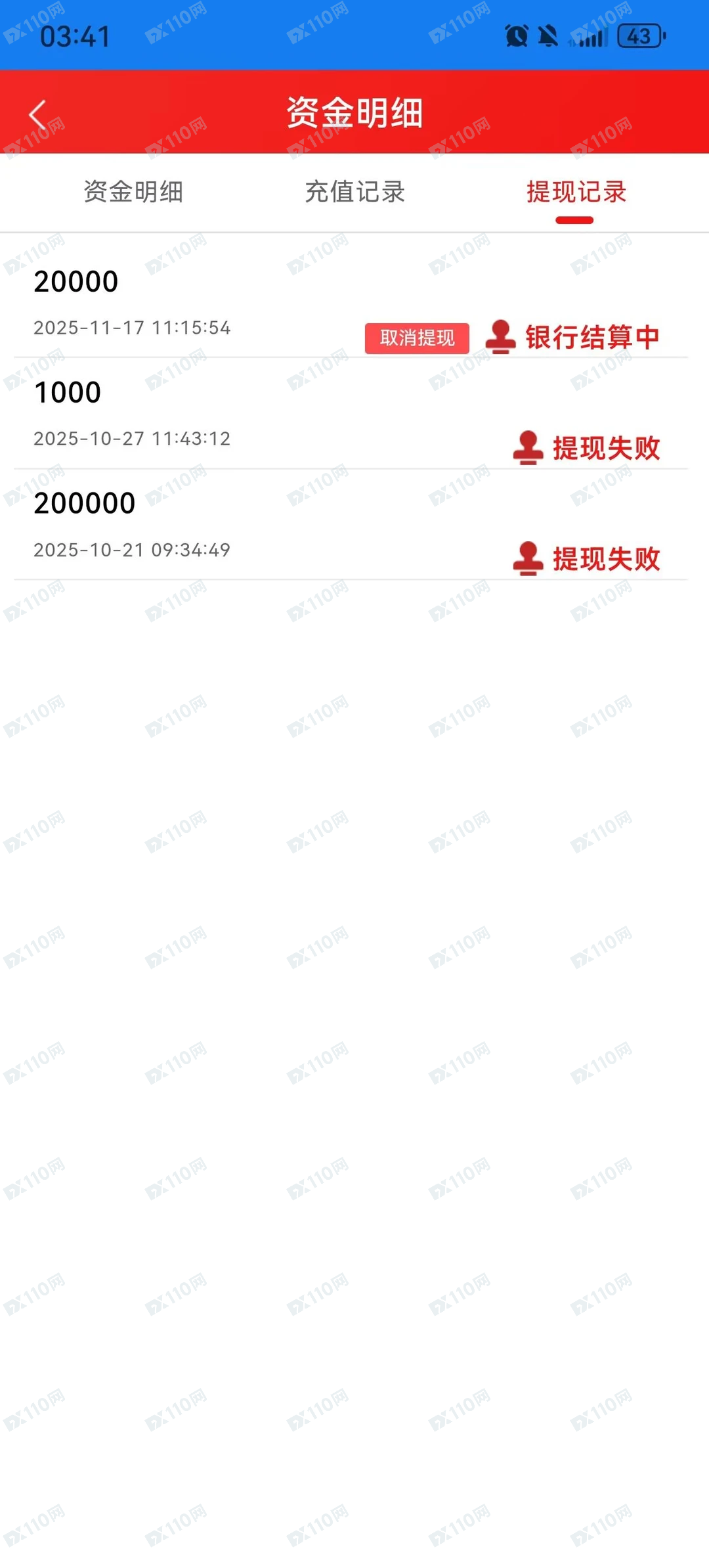The image size is (709, 1568).
Task: Click the stamp icon beside 银行结算中 status
Action: click(500, 336)
